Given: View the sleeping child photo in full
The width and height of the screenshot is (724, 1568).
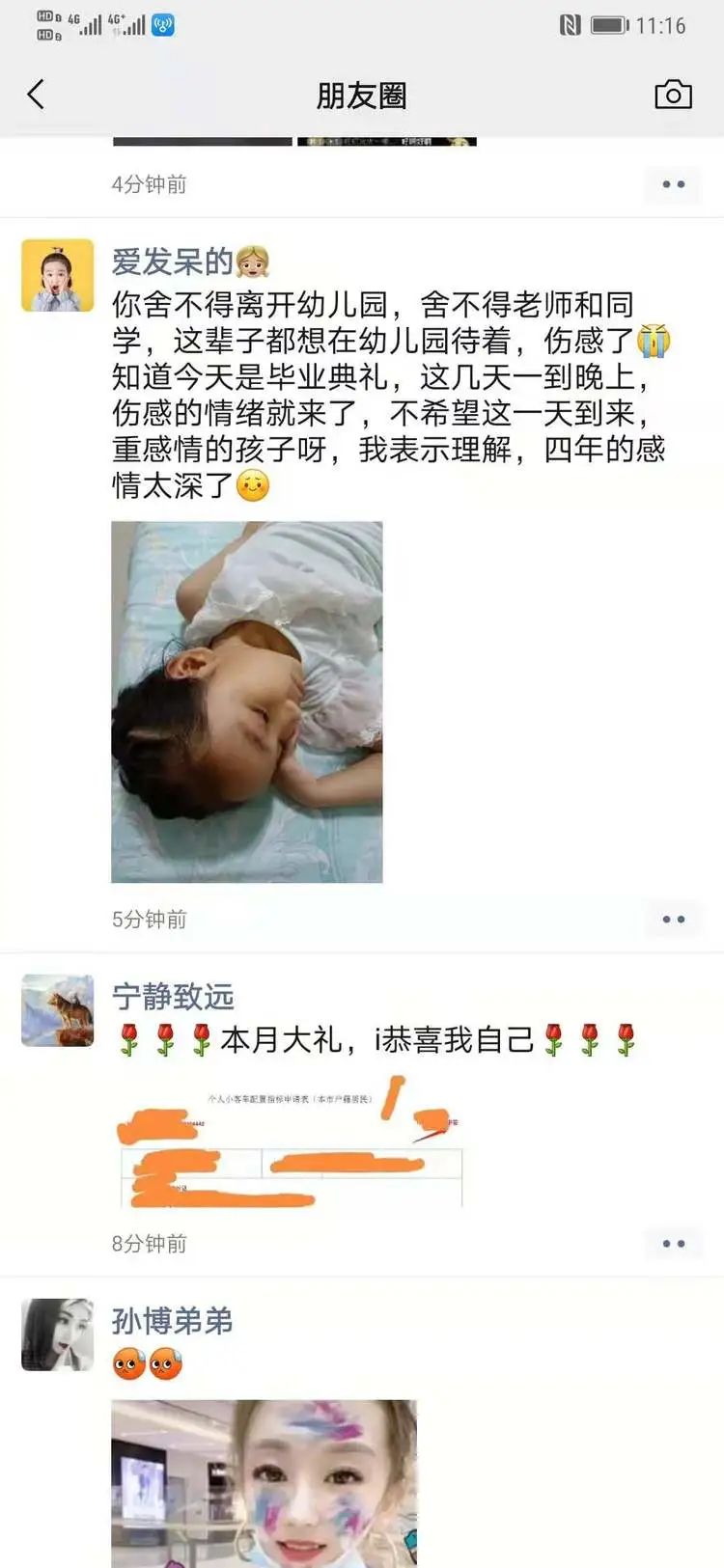Looking at the screenshot, I should tap(247, 701).
